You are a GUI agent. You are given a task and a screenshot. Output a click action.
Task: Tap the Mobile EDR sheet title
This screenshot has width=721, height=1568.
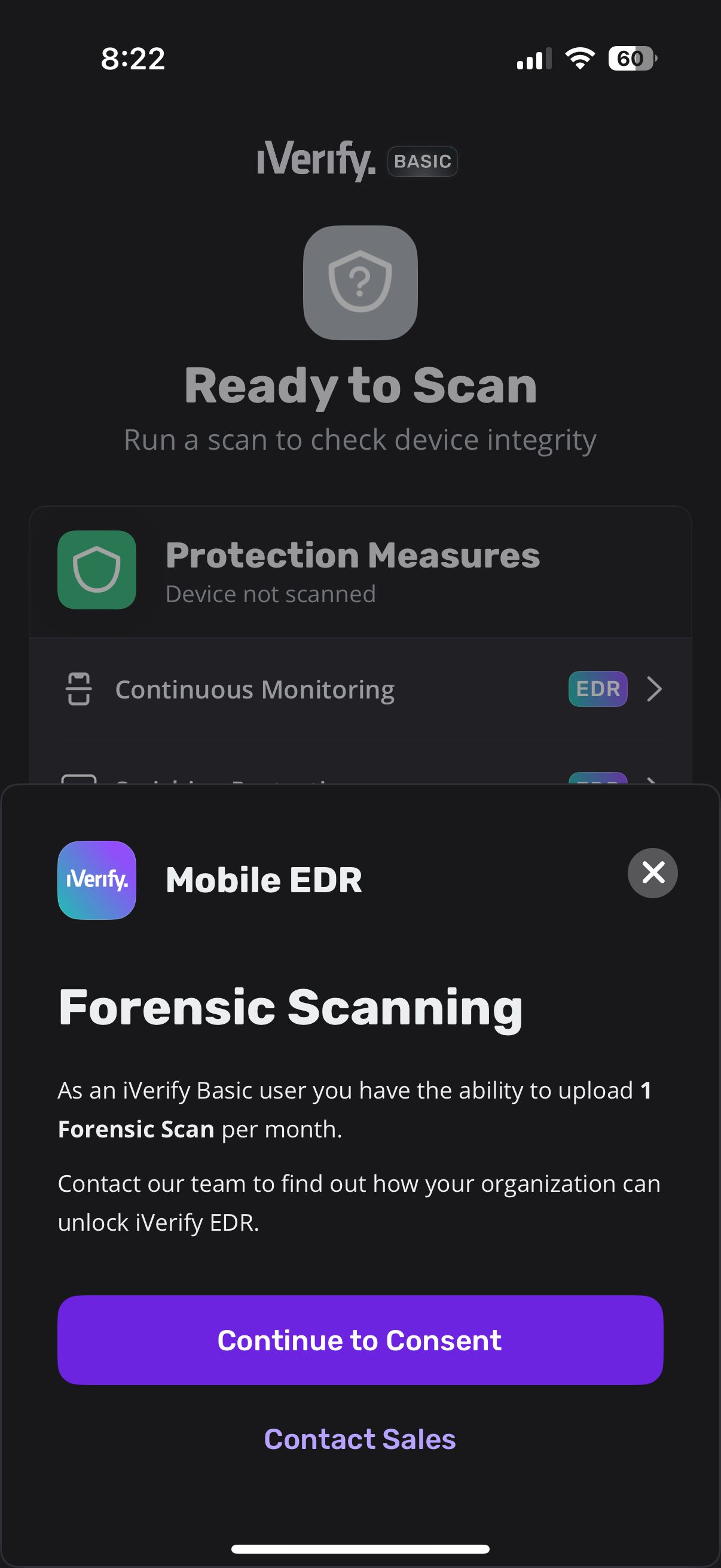pos(264,879)
